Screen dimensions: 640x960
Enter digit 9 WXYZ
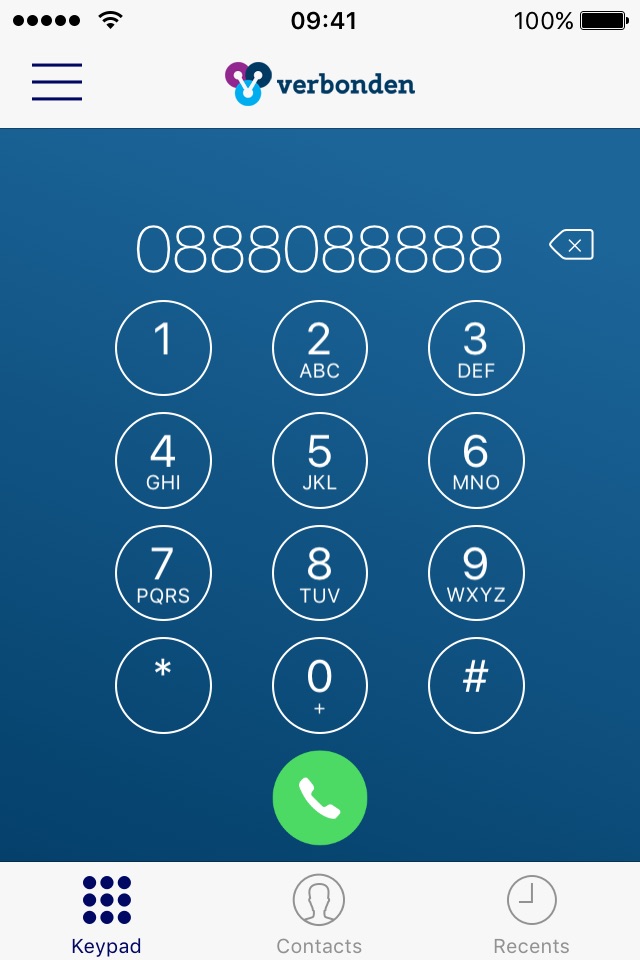point(476,574)
